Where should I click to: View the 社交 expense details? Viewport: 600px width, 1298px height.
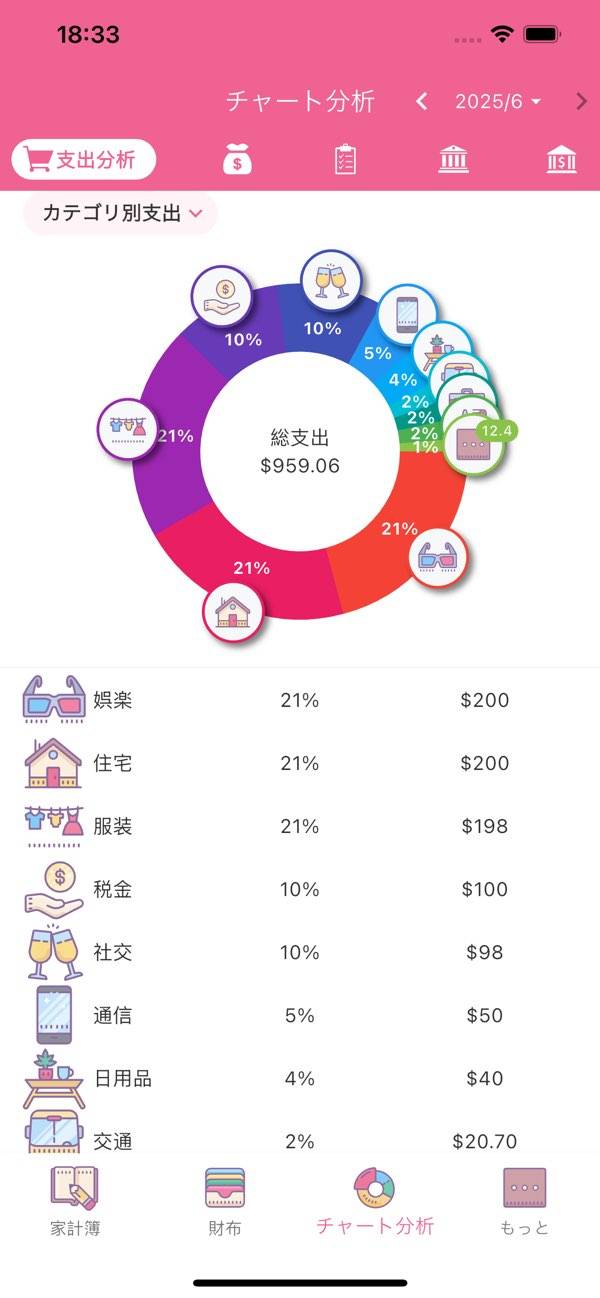coord(300,952)
